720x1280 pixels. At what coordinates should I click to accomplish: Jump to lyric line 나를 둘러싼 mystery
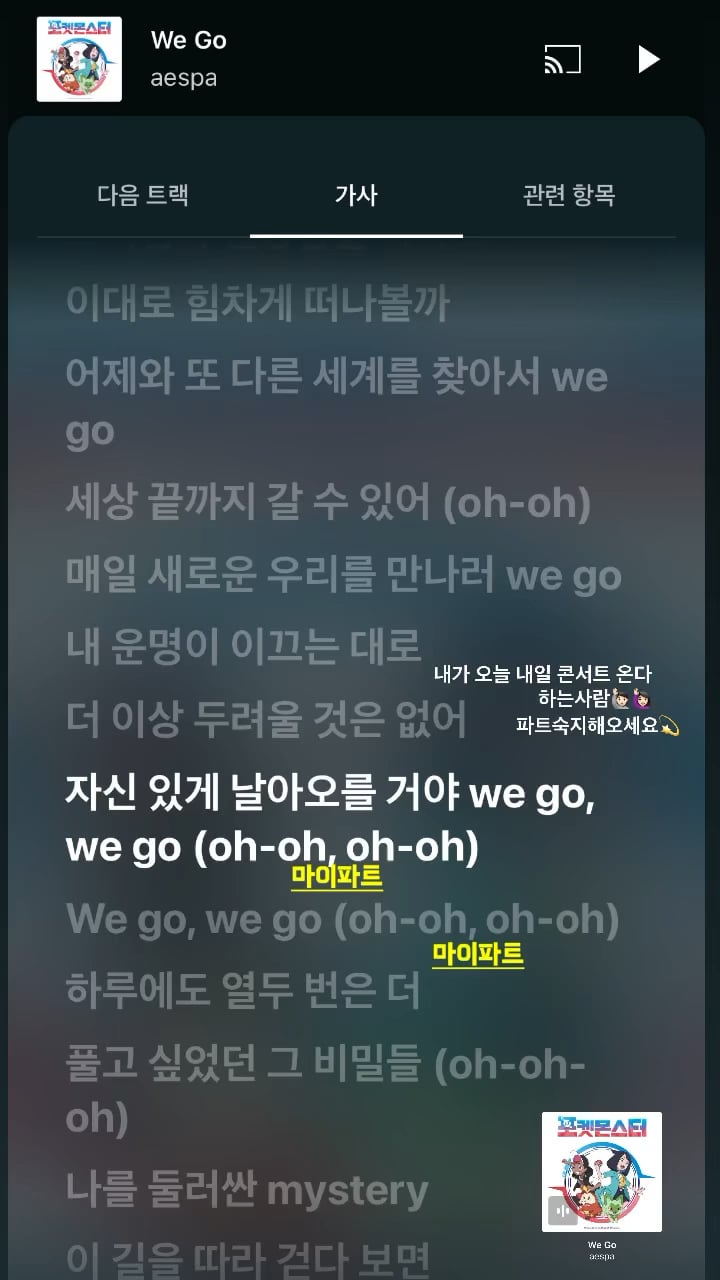(247, 1190)
